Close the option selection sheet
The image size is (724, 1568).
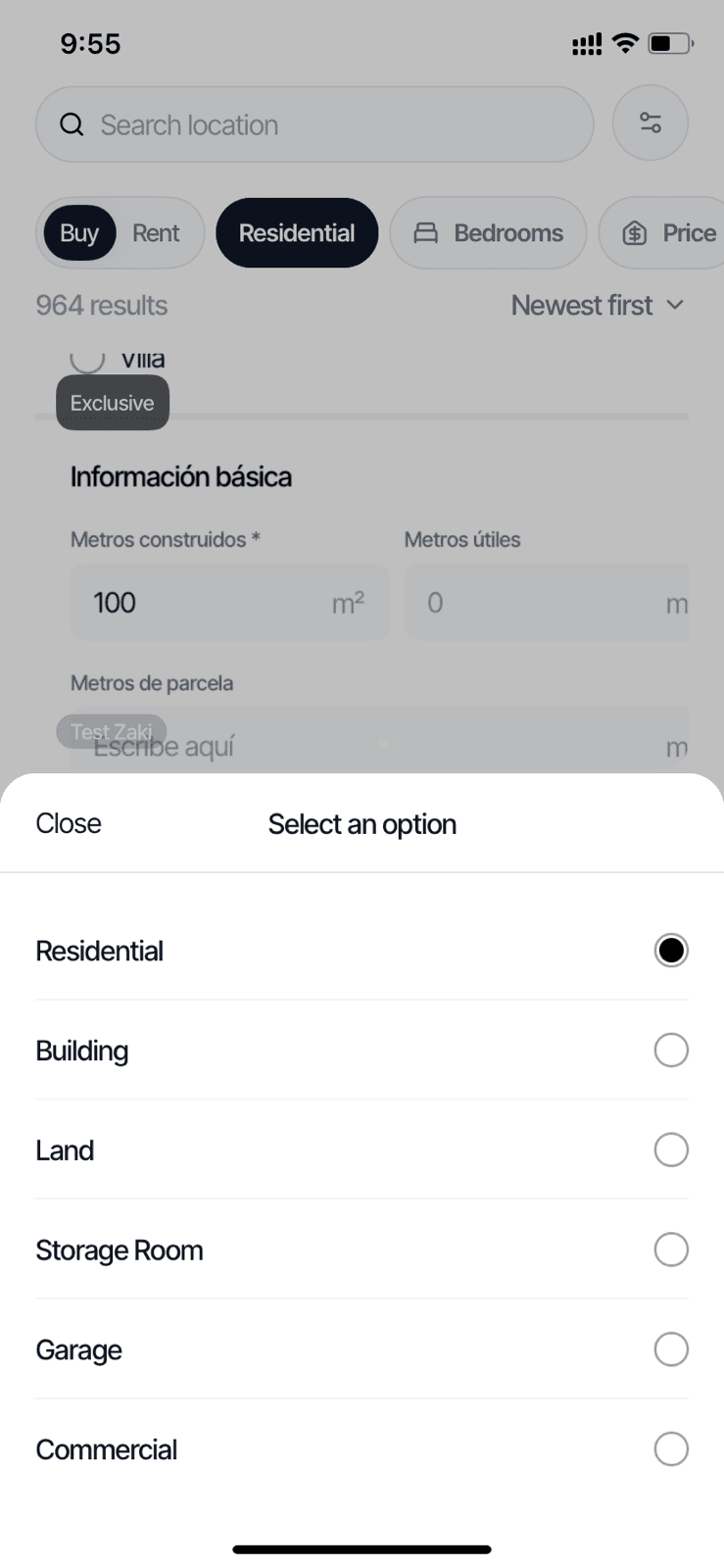(69, 823)
